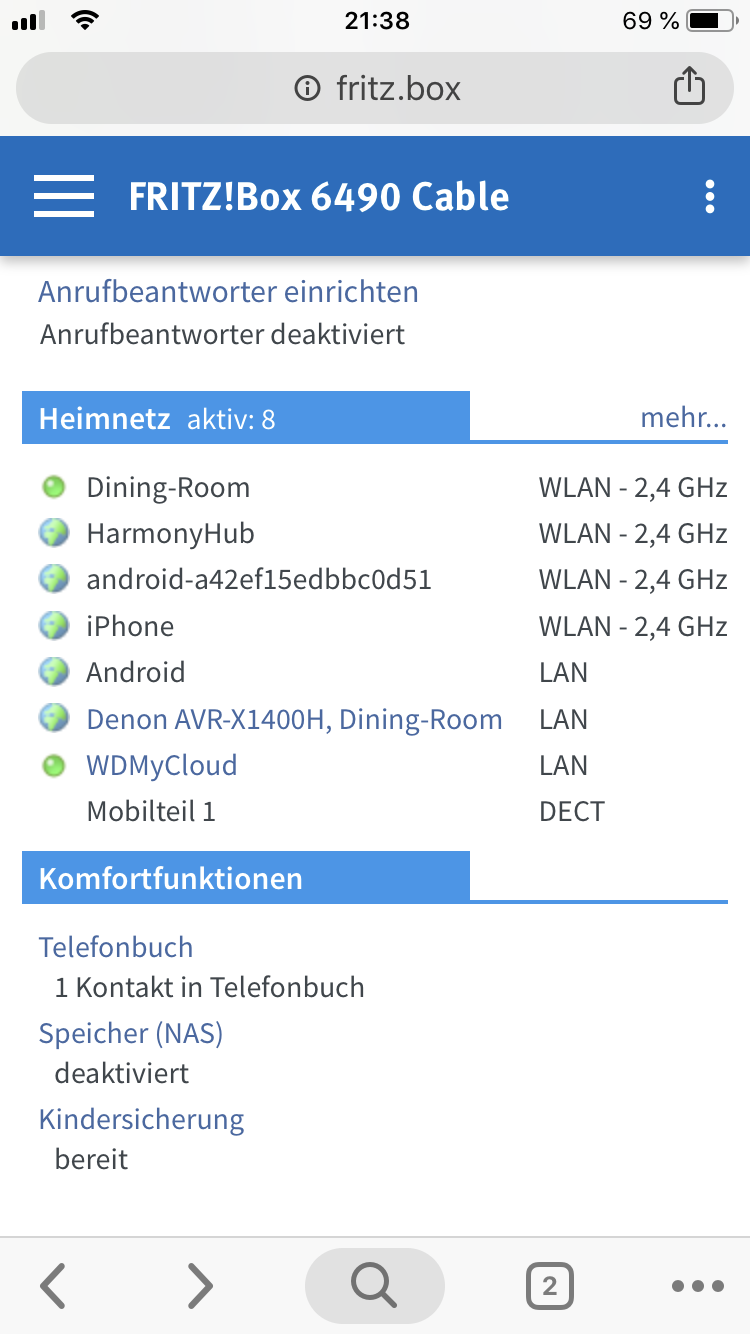Tap the fritz.box address bar
The width and height of the screenshot is (750, 1334).
click(378, 88)
